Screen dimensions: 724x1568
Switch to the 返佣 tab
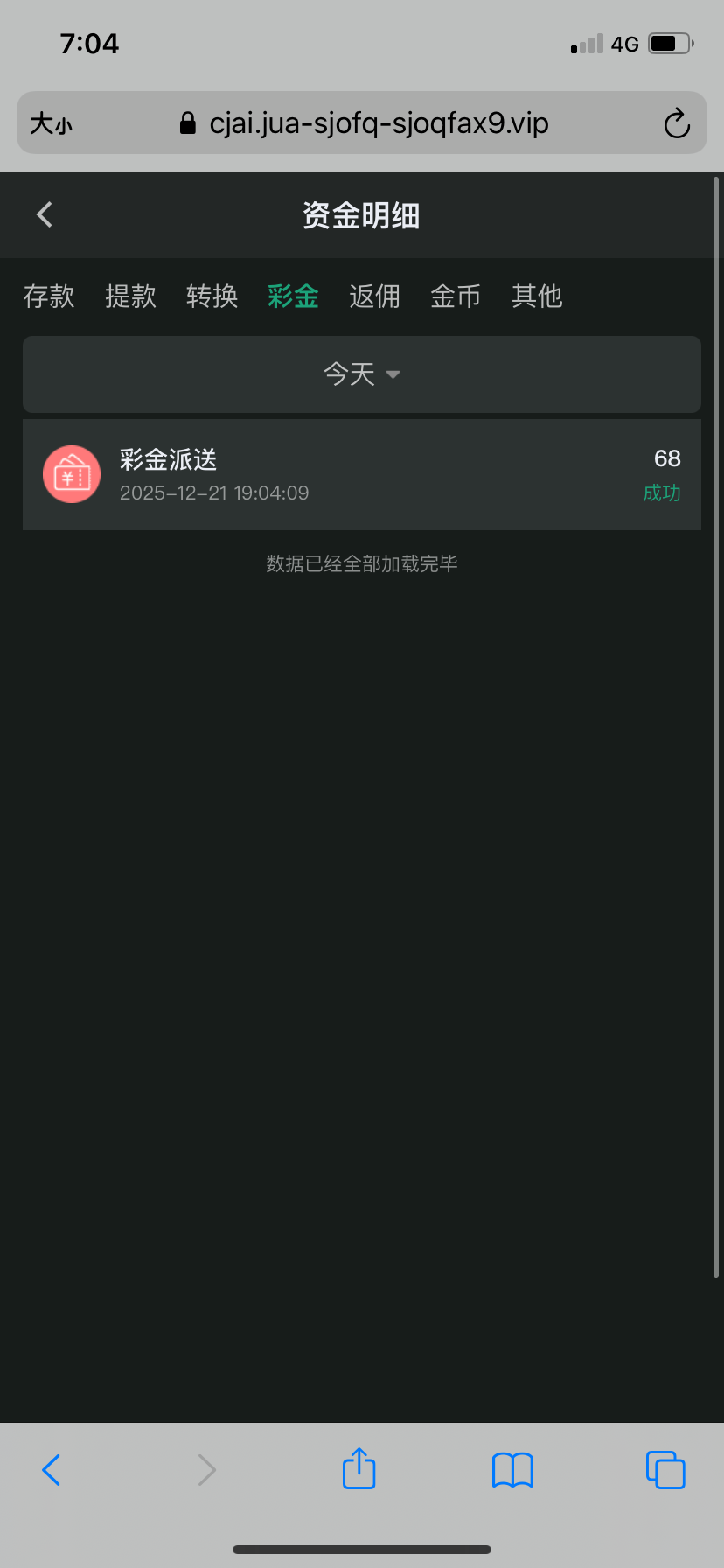coord(374,297)
